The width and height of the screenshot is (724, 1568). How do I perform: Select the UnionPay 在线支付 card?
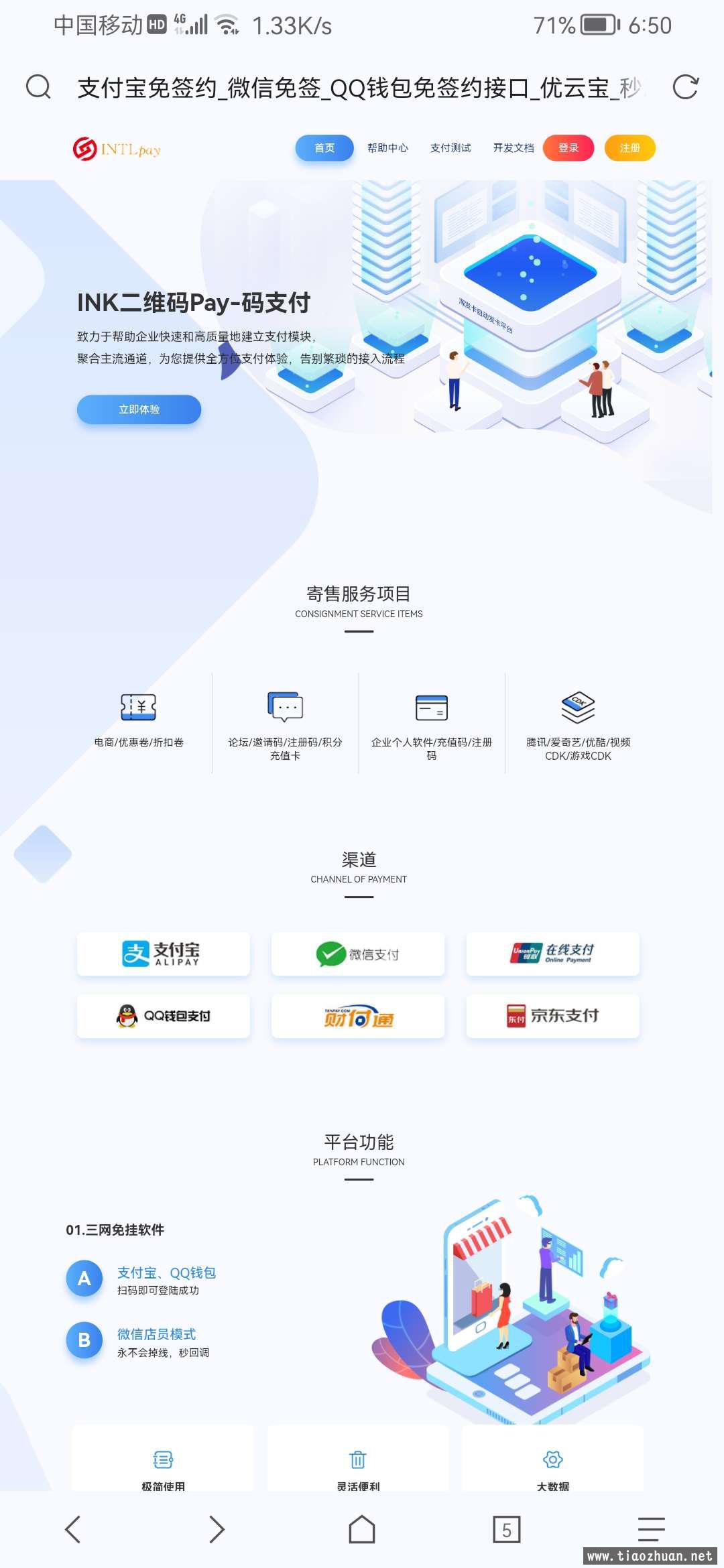tap(552, 954)
